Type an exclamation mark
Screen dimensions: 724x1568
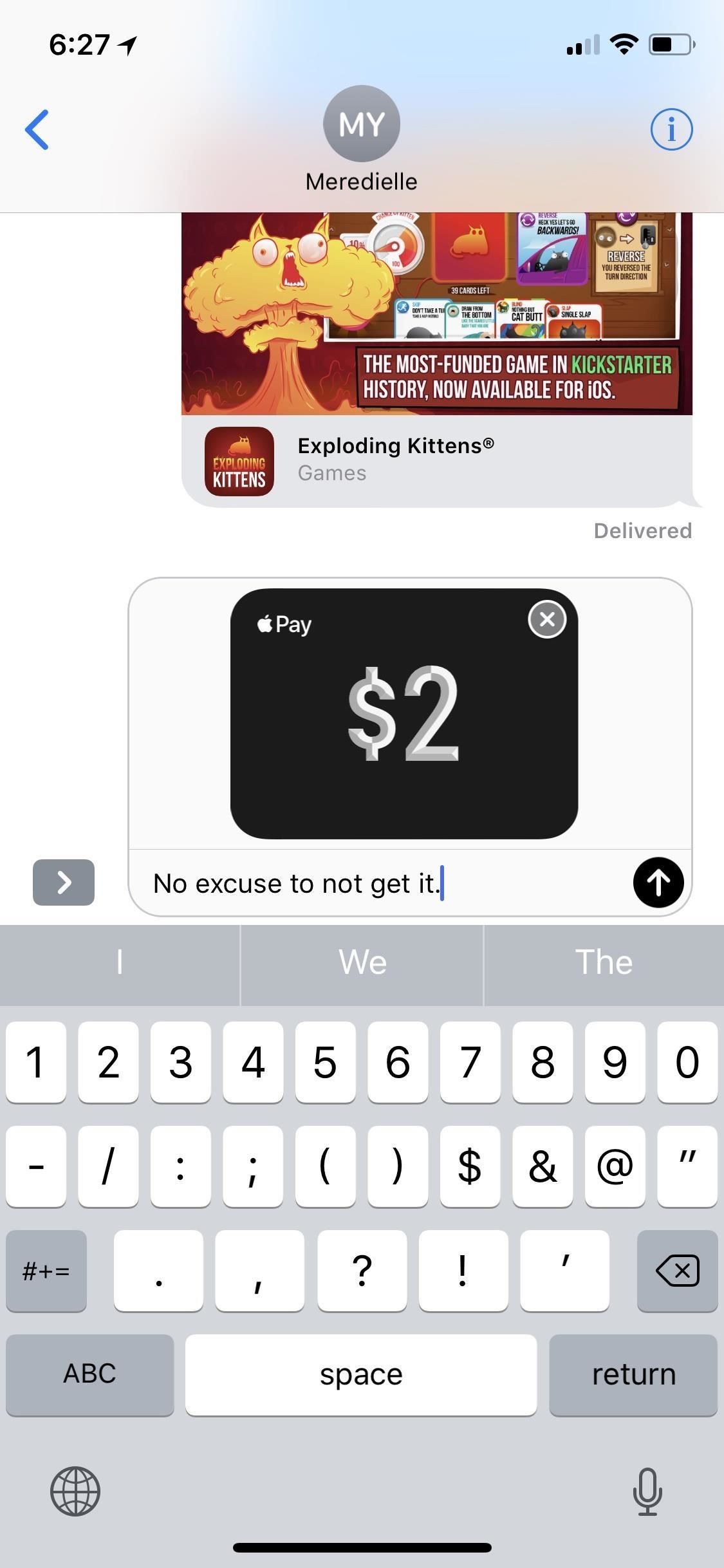(x=463, y=1271)
